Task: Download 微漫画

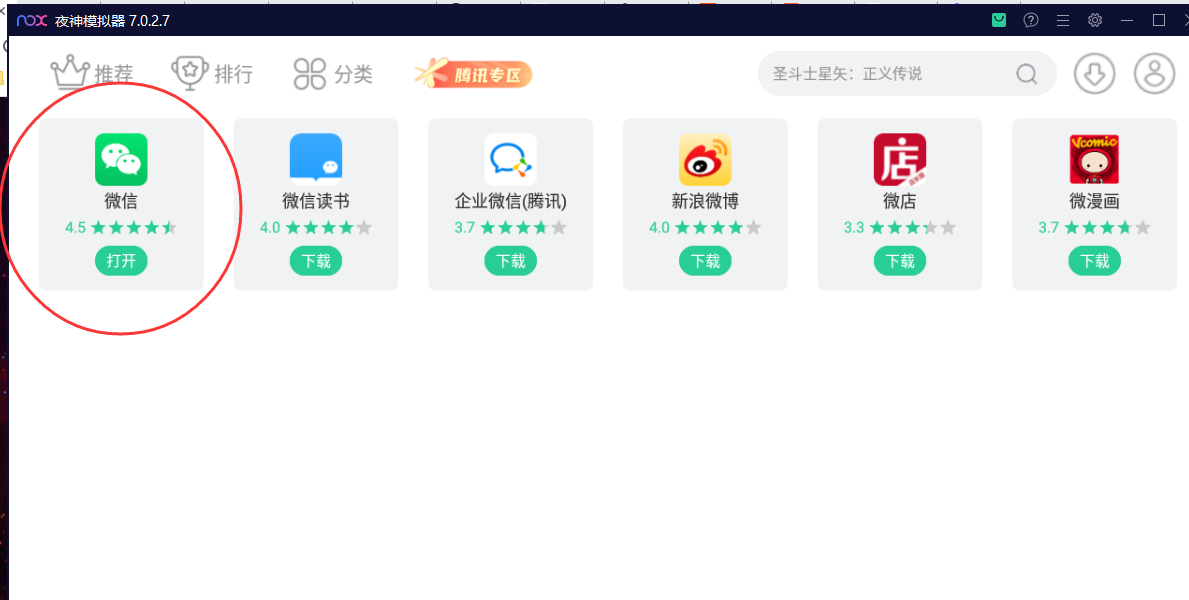Action: (1094, 261)
